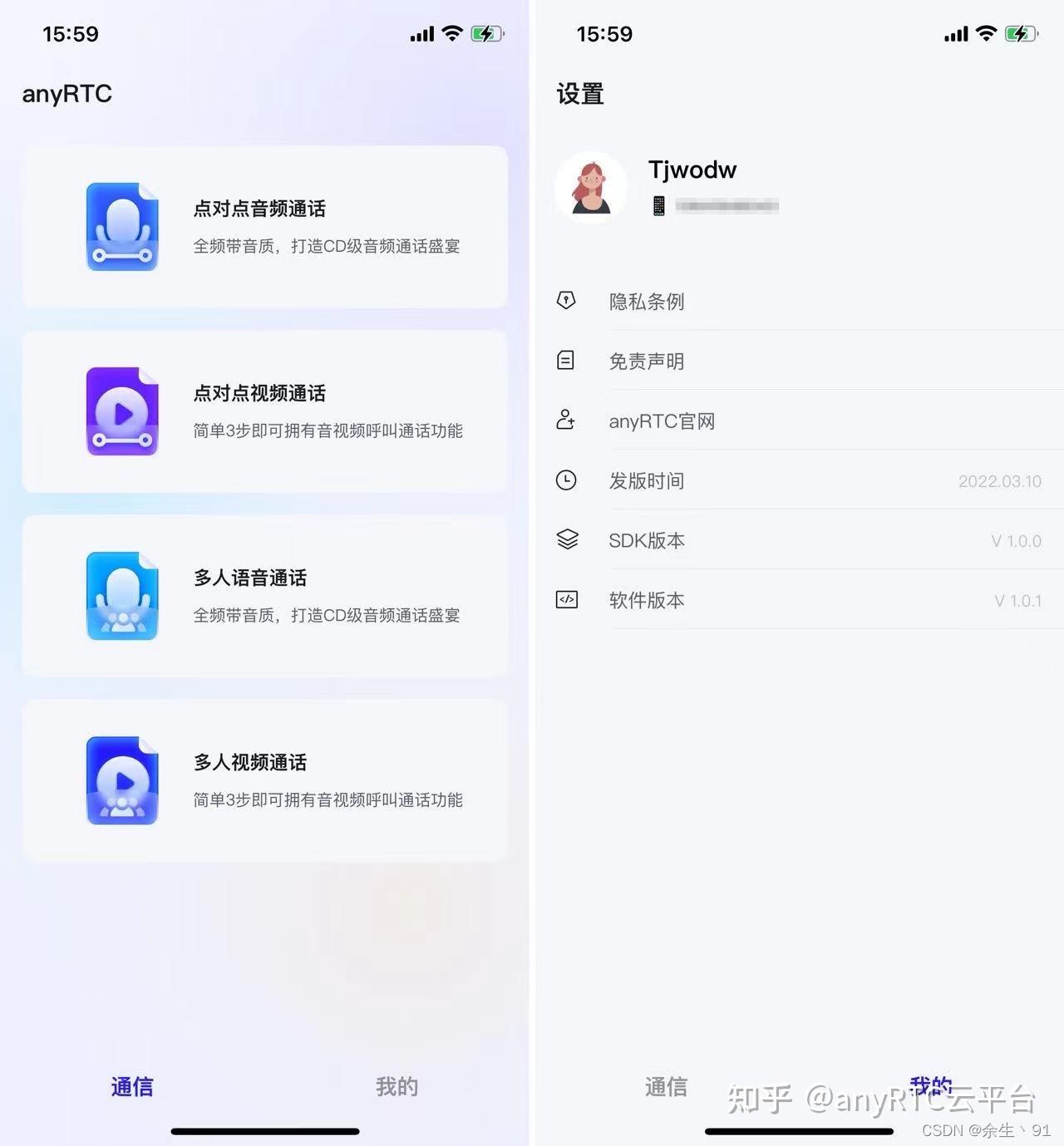The image size is (1064, 1146).
Task: Tap the 软件版本 code icon
Action: coord(566,599)
